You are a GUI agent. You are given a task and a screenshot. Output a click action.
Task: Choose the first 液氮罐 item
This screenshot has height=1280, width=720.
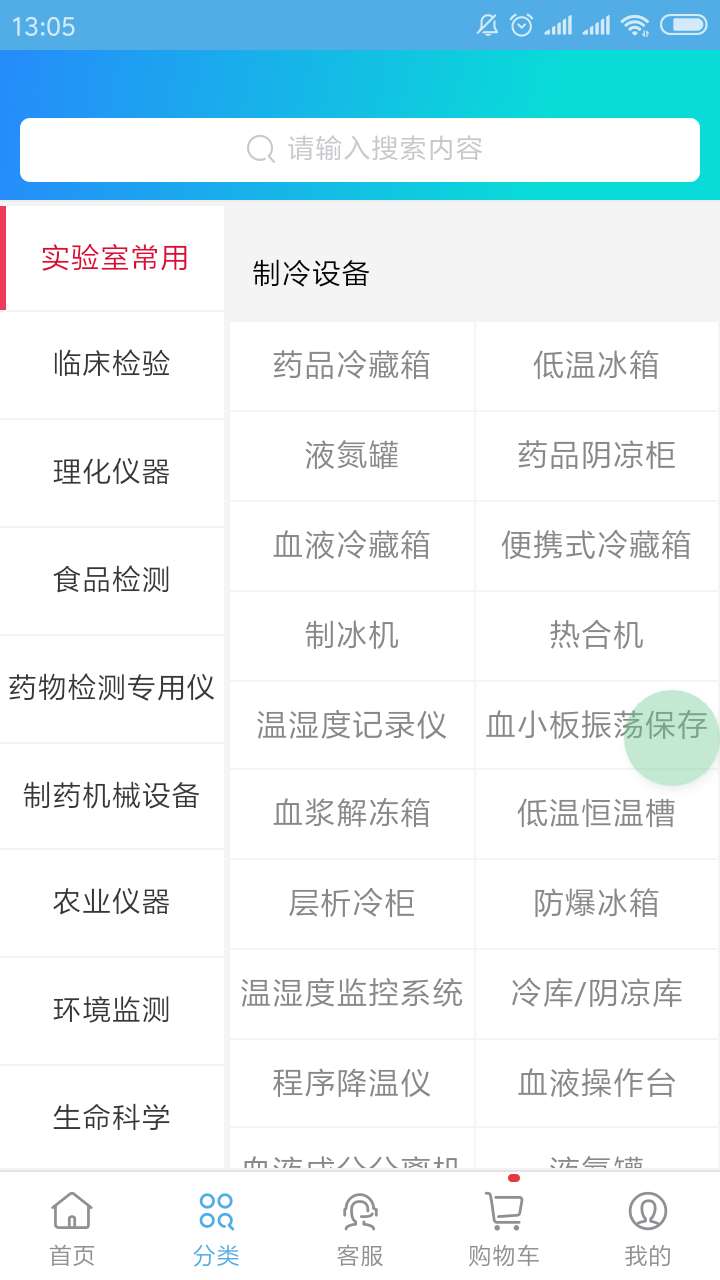pos(352,456)
